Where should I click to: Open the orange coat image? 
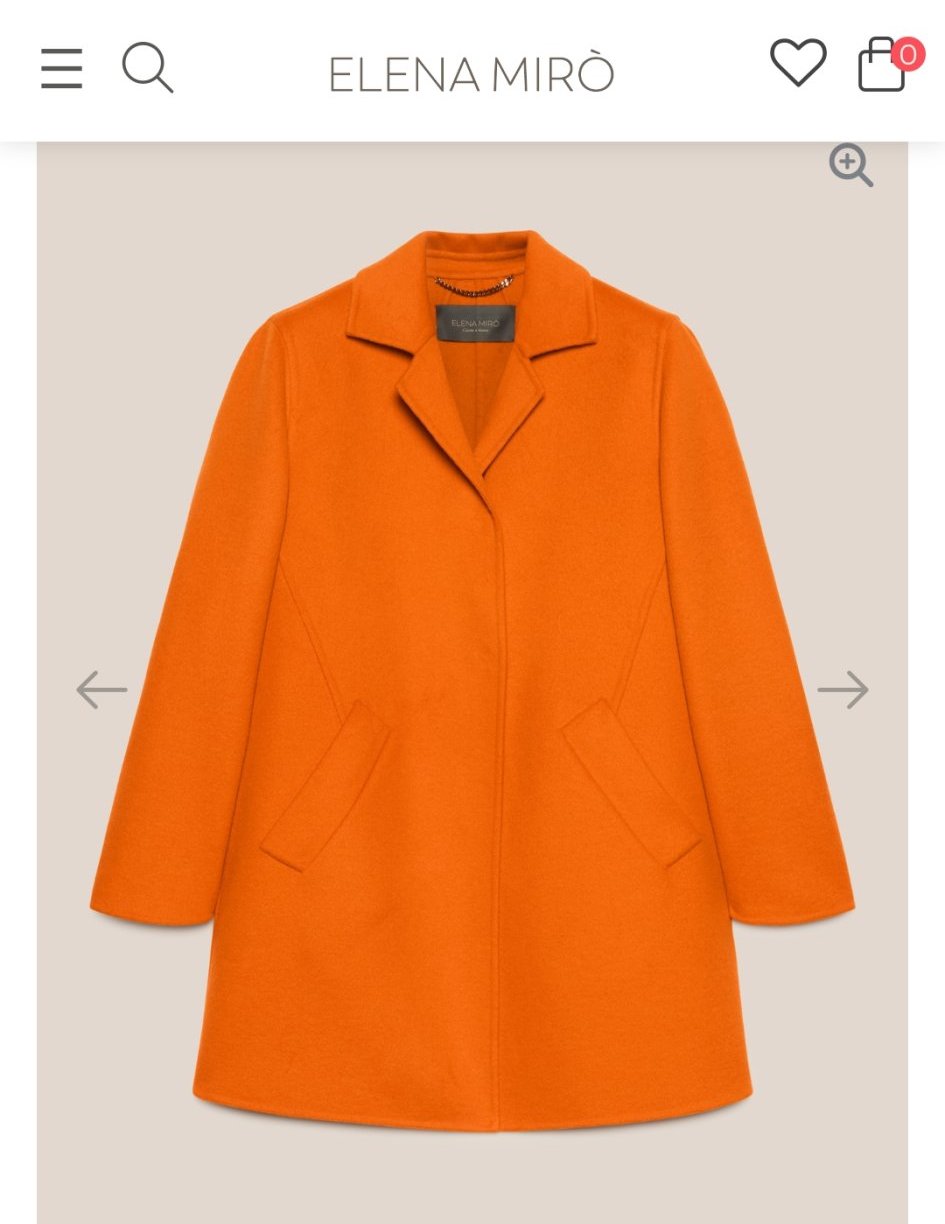pos(472,680)
